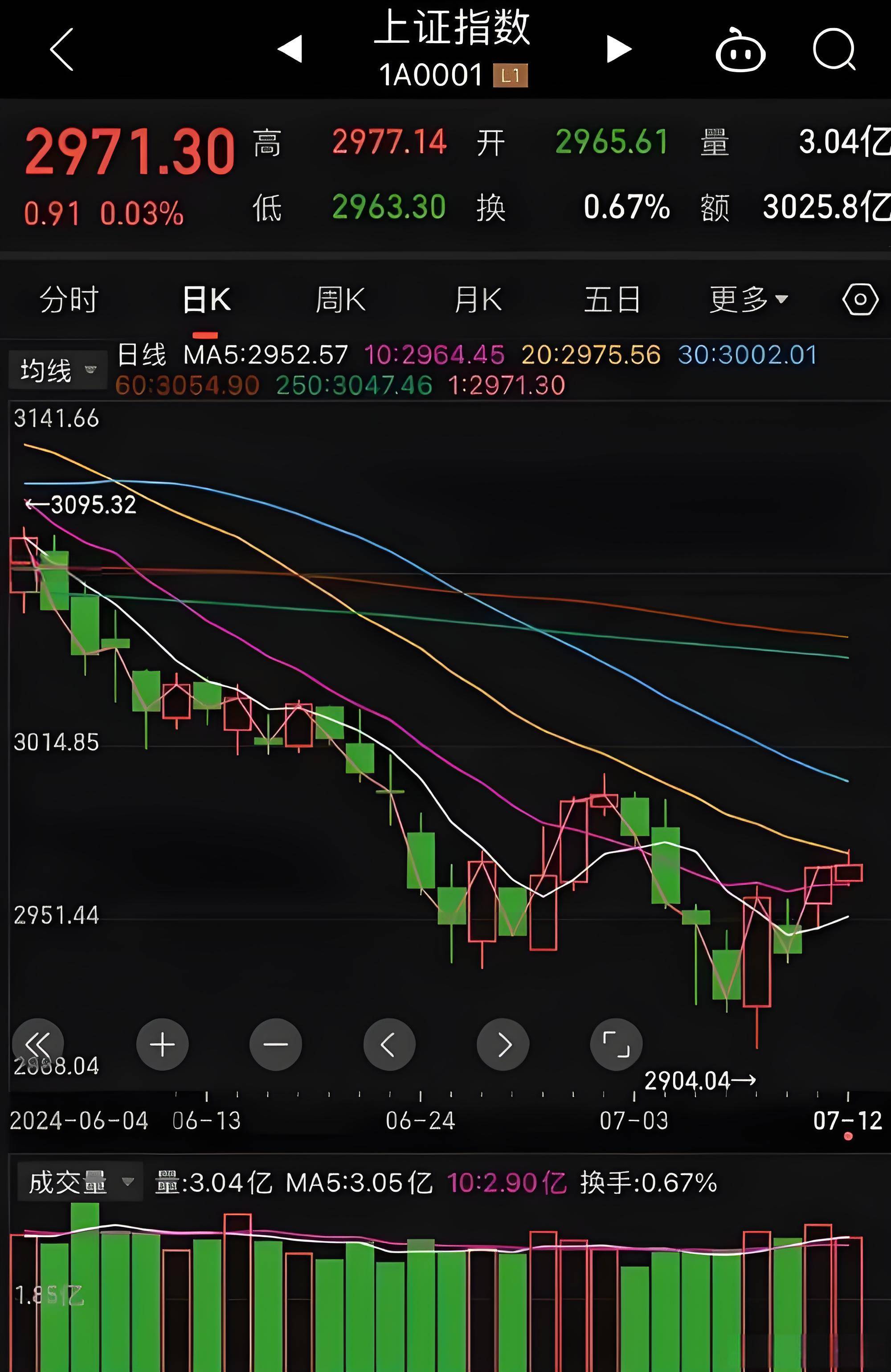Open the 成交量 indicator dropdown

point(80,1183)
